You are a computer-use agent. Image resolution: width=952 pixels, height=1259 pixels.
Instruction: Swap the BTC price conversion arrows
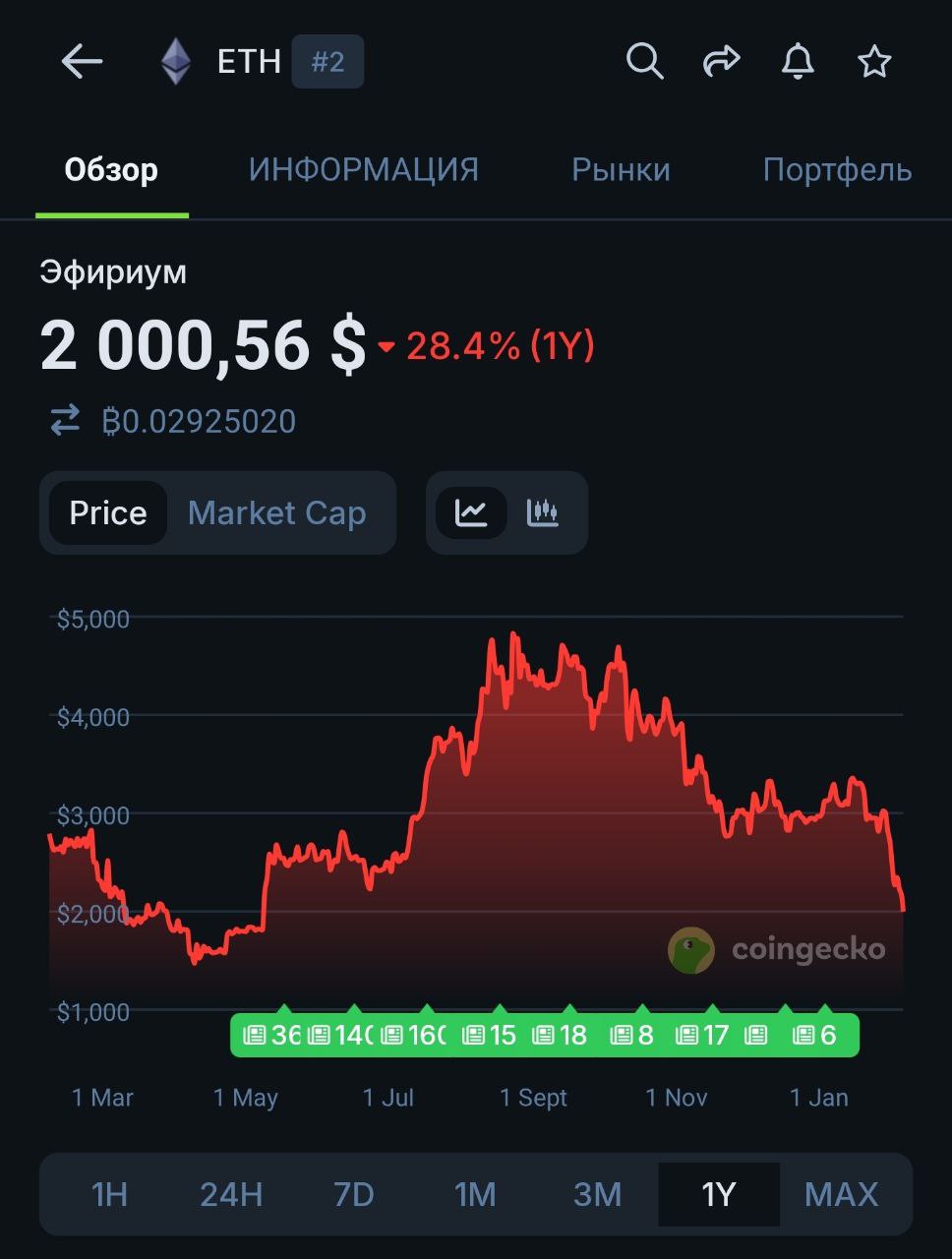tap(65, 421)
